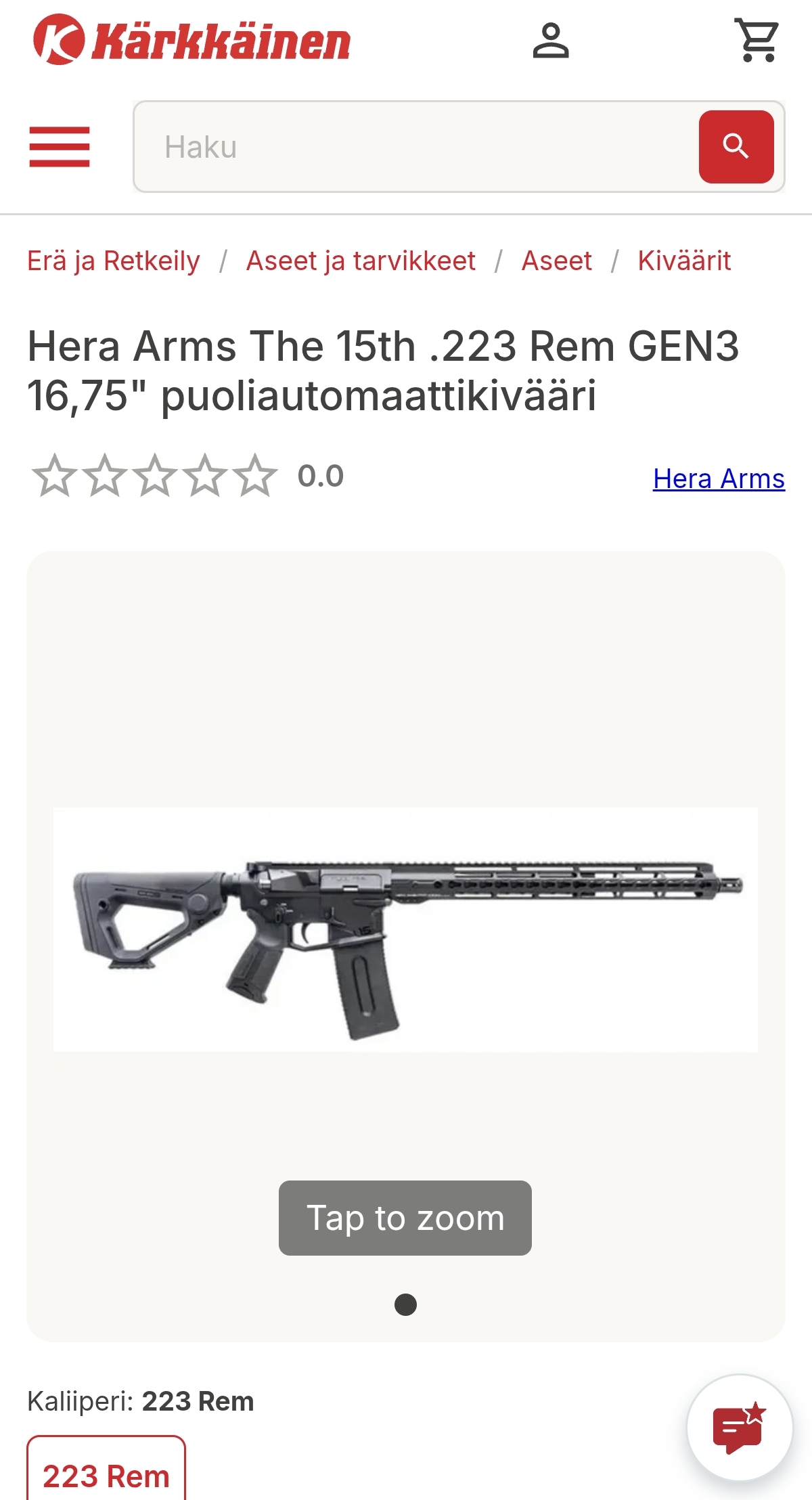Image resolution: width=812 pixels, height=1500 pixels.
Task: Tap the red search button
Action: pos(736,147)
